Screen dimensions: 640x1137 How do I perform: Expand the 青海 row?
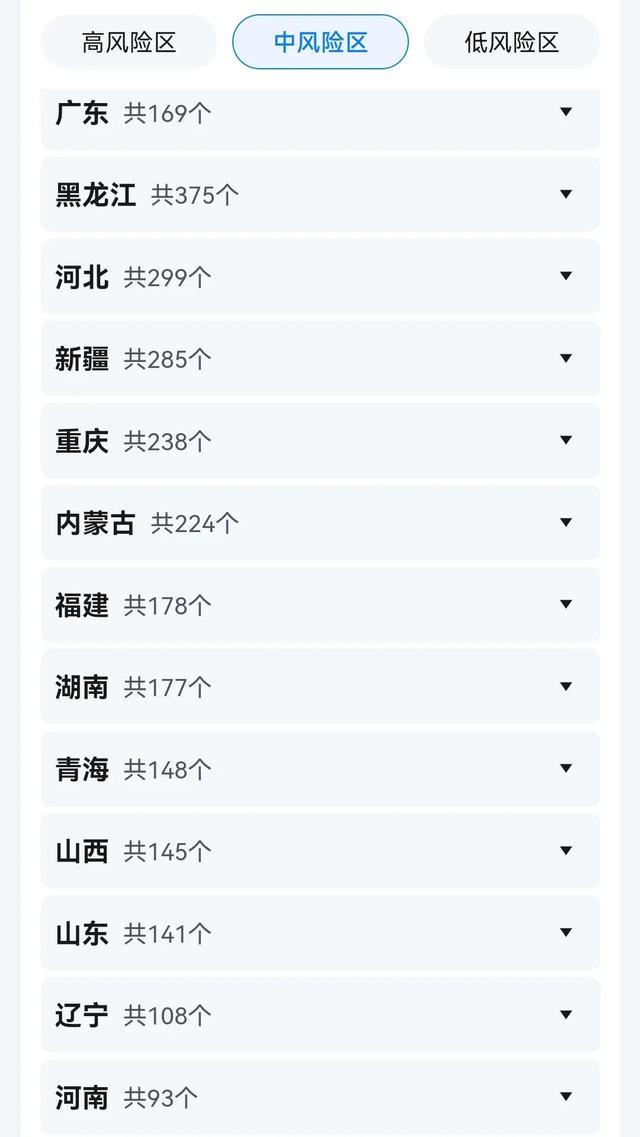[x=320, y=768]
